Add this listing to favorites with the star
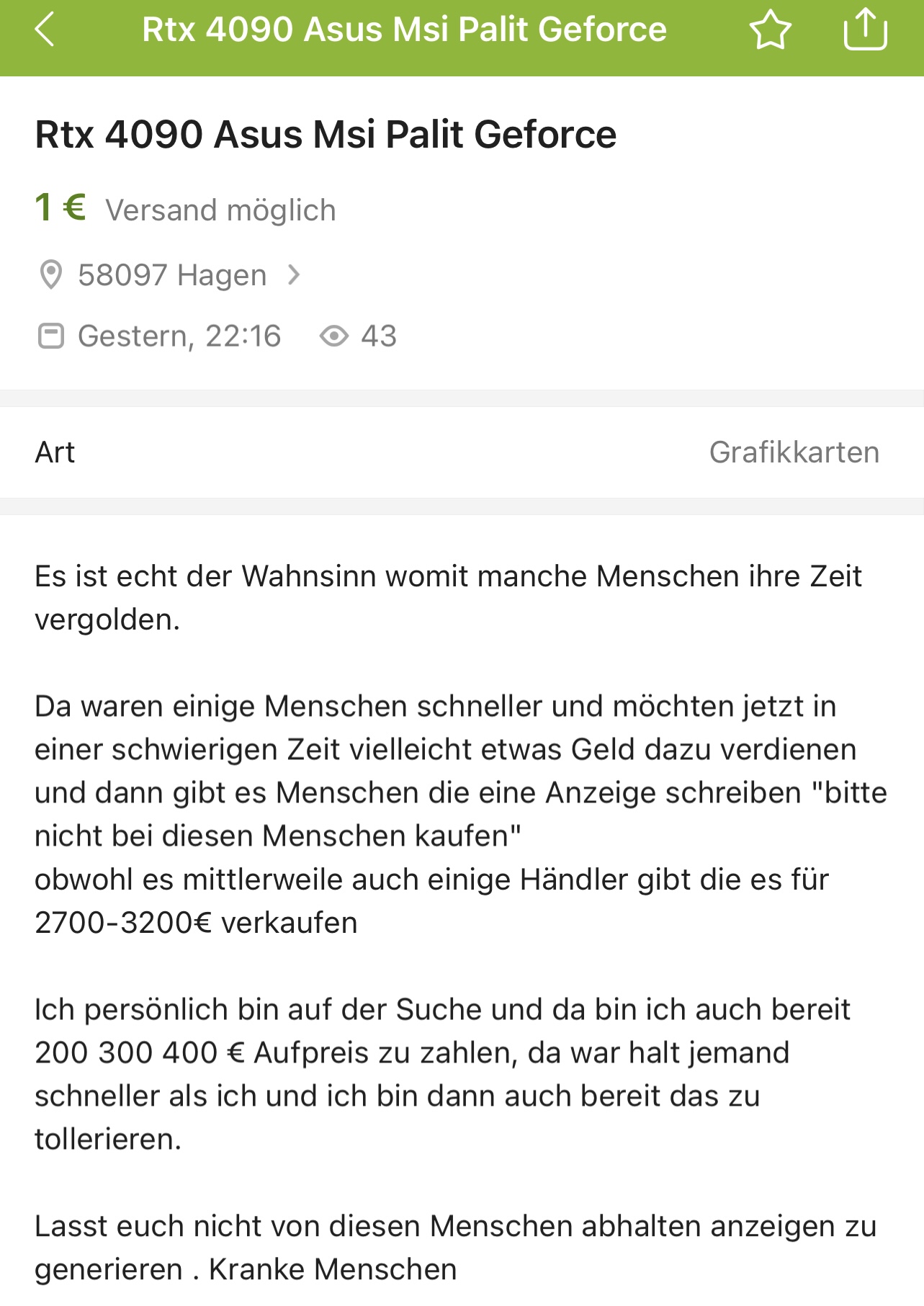The height and width of the screenshot is (1306, 924). tap(770, 30)
